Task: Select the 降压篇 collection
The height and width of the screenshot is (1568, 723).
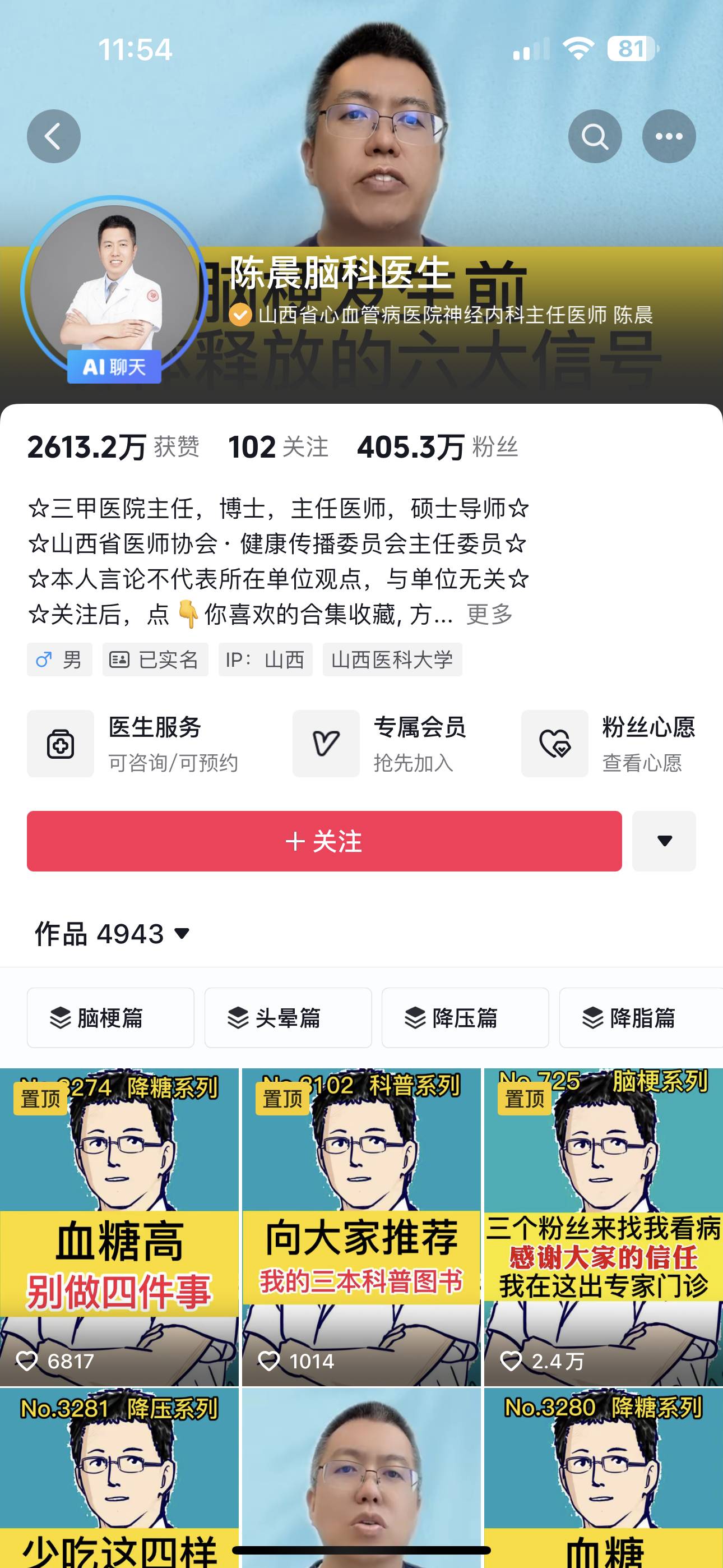Action: 465,1018
